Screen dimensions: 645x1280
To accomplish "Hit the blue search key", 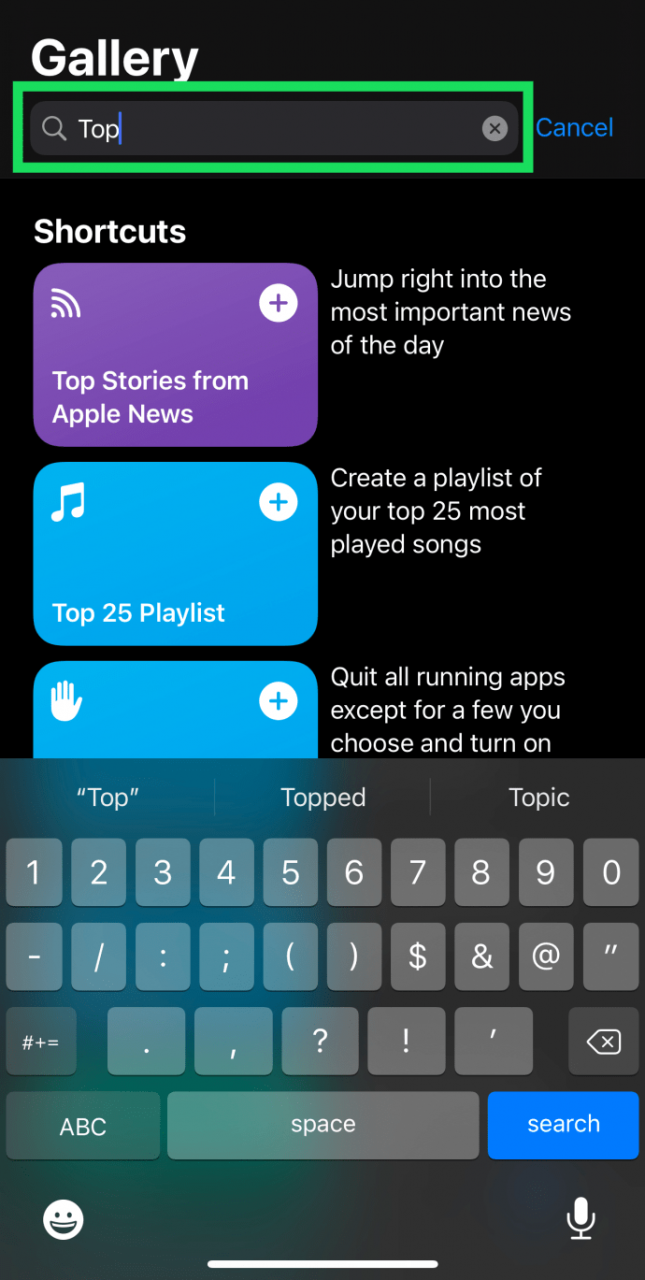I will [x=563, y=1124].
